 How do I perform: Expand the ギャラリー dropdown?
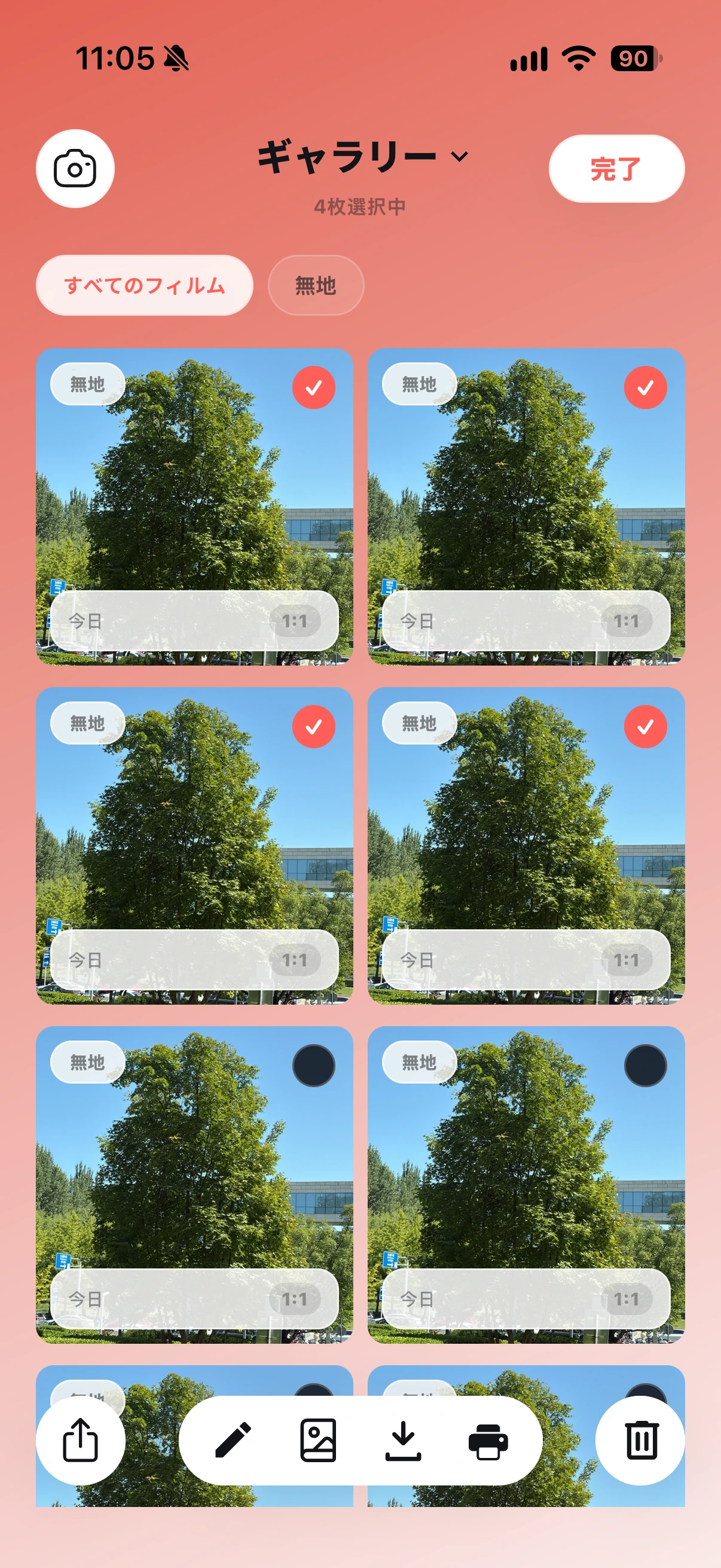point(363,157)
